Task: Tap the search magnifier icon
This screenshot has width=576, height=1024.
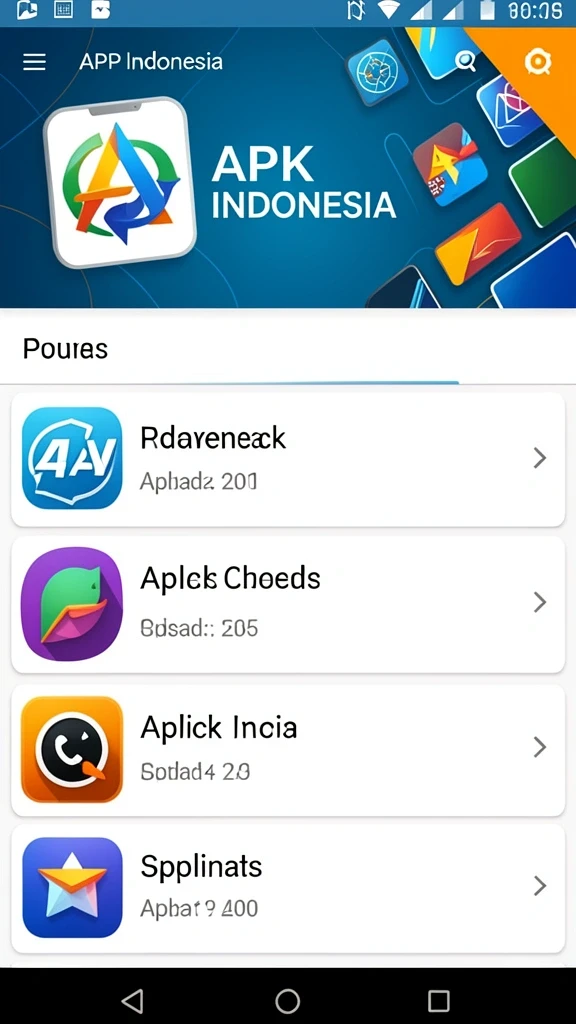Action: point(465,61)
